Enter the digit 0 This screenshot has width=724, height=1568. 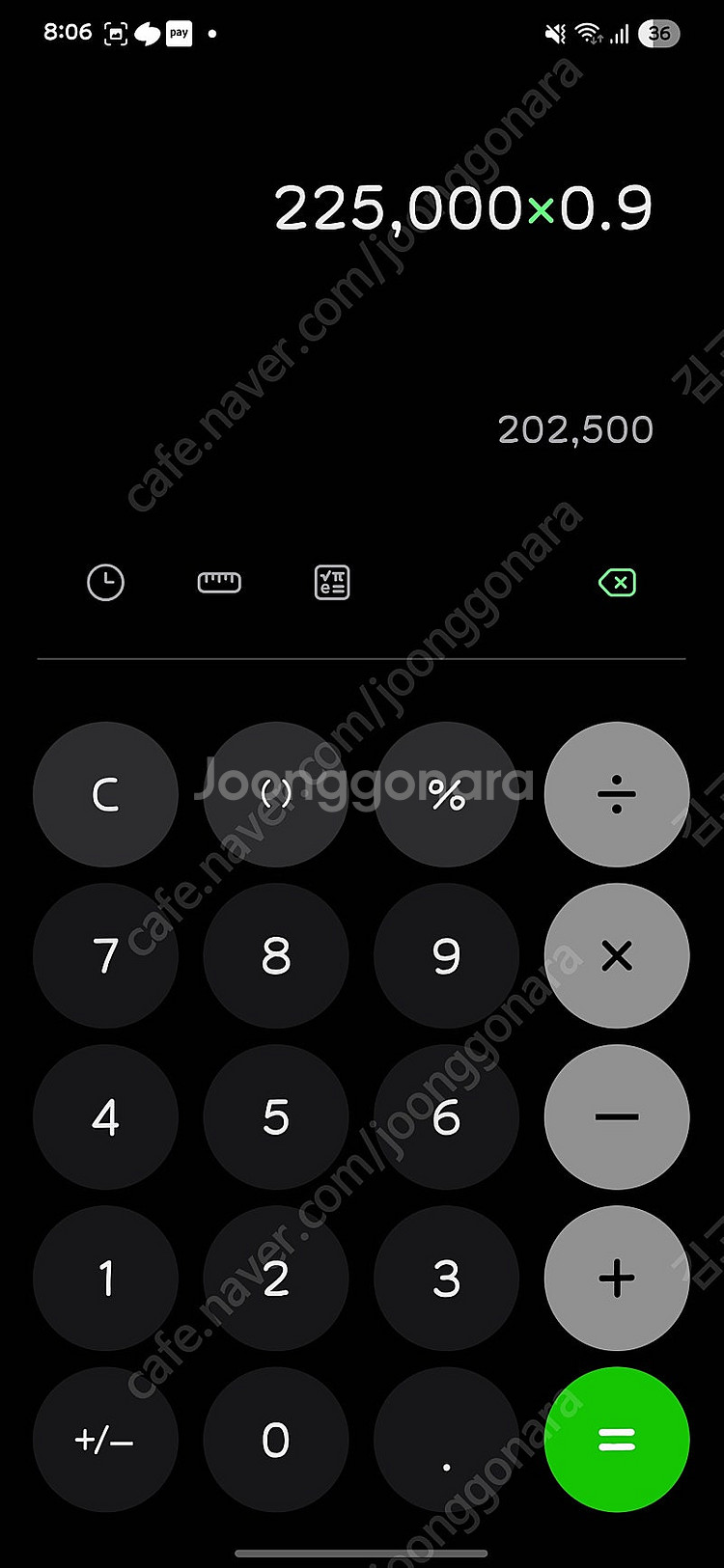[x=276, y=1440]
